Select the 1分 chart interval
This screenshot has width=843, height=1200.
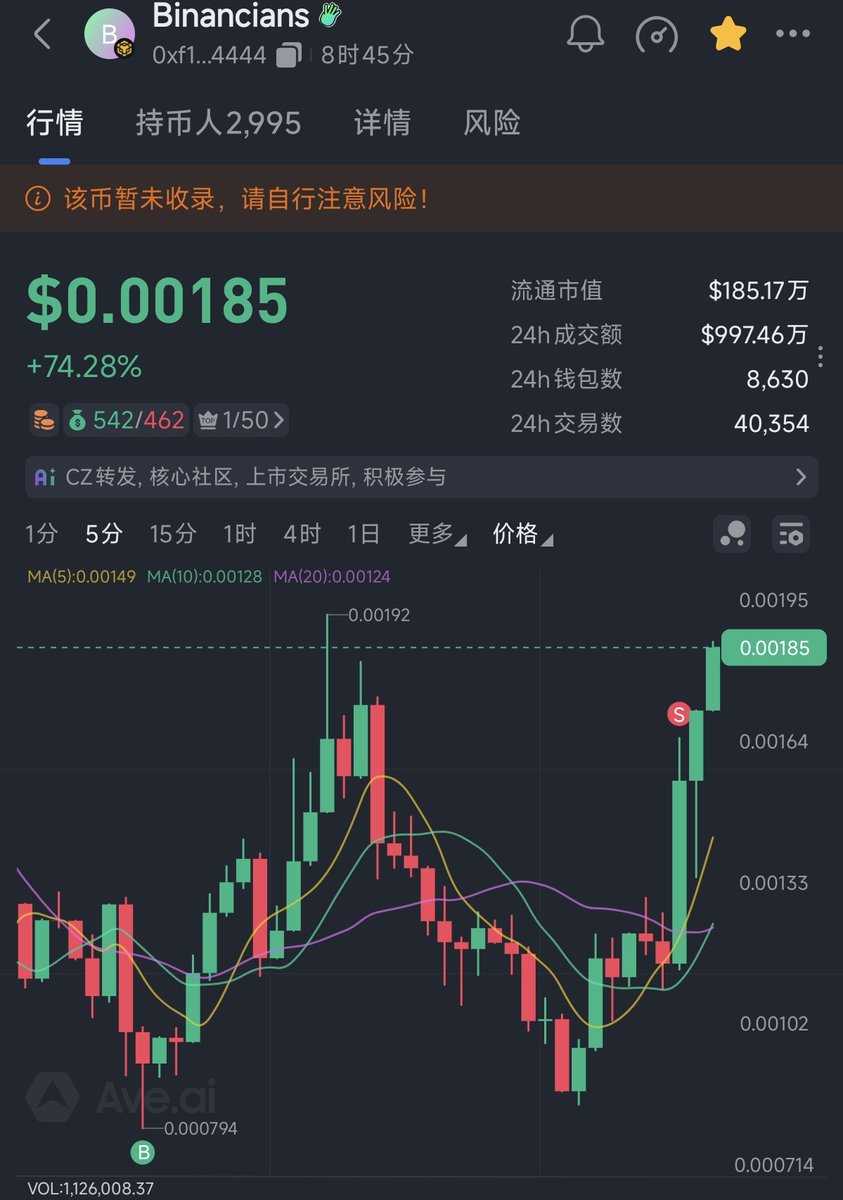click(41, 534)
